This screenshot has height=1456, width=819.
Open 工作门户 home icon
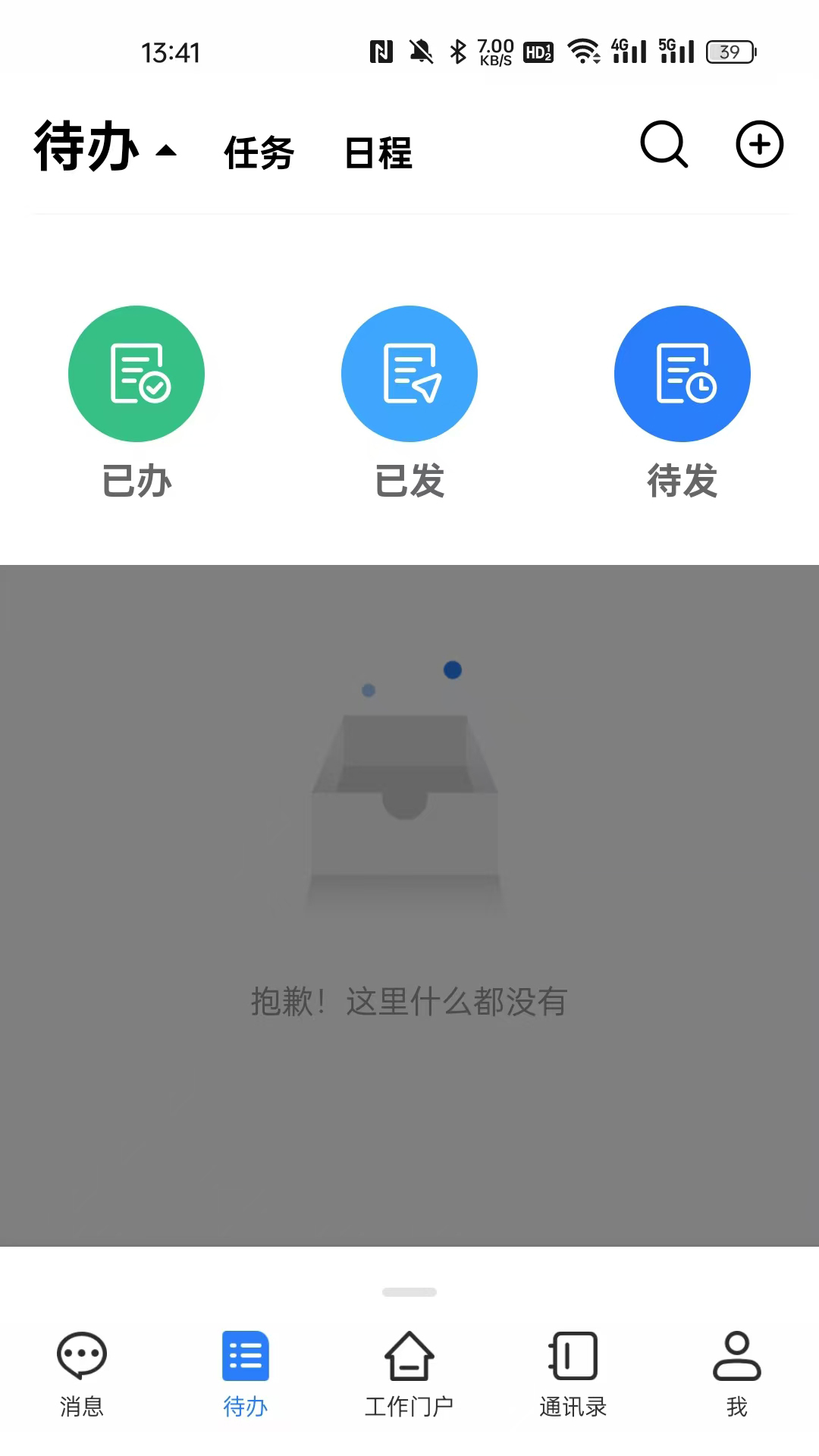[x=409, y=1354]
